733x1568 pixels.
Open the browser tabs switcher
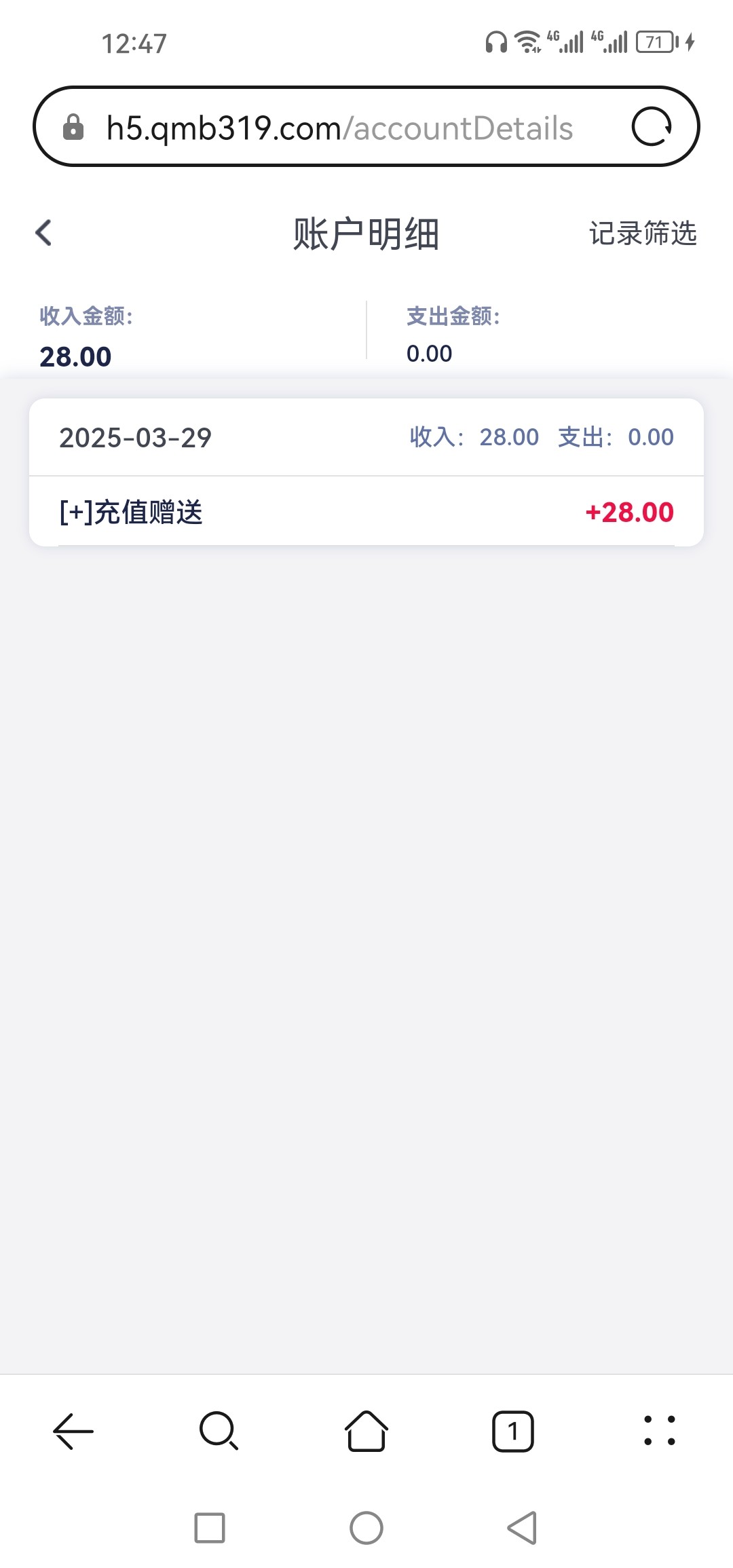click(513, 1431)
